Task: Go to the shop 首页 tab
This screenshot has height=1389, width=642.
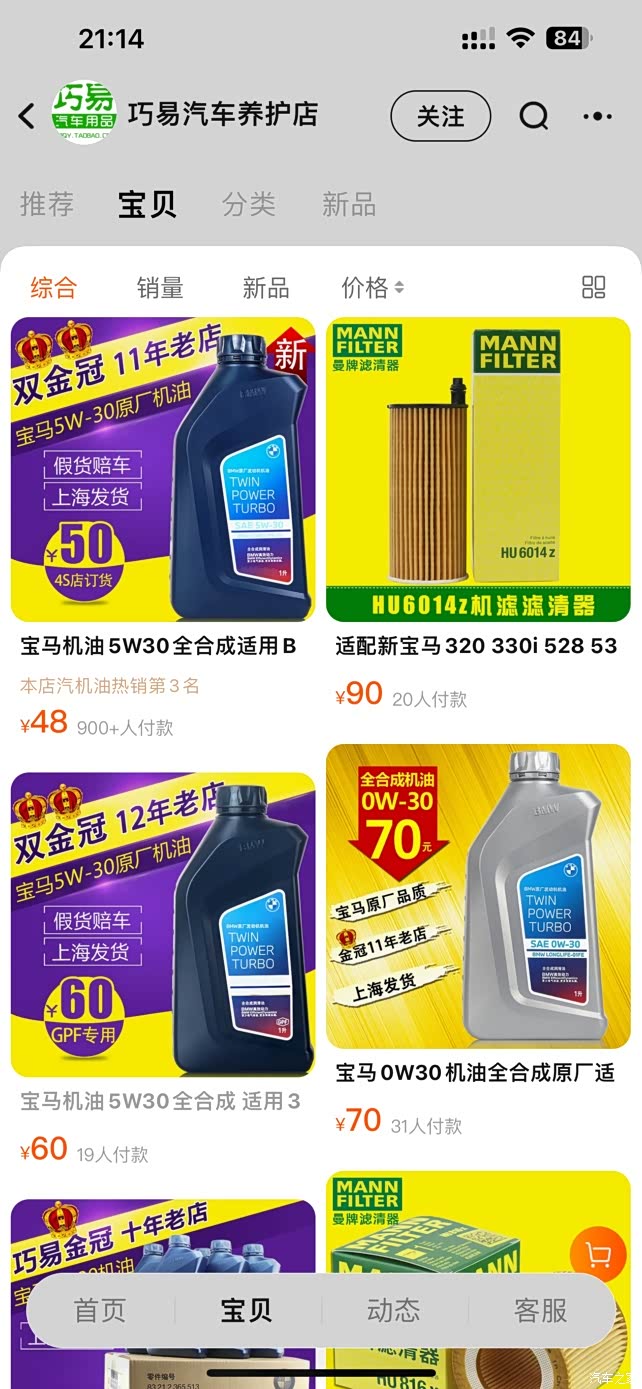Action: [100, 1310]
